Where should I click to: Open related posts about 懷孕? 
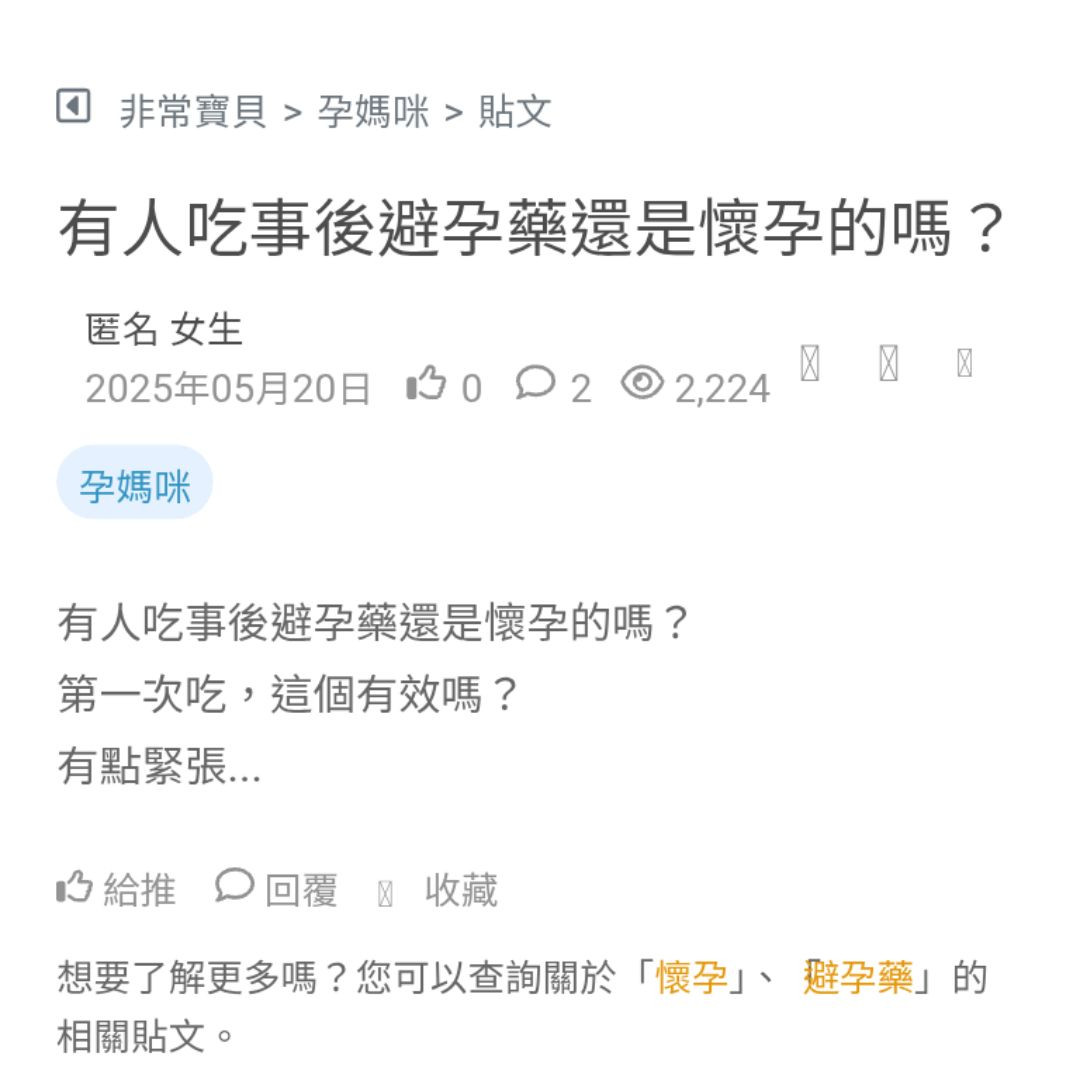tap(691, 977)
